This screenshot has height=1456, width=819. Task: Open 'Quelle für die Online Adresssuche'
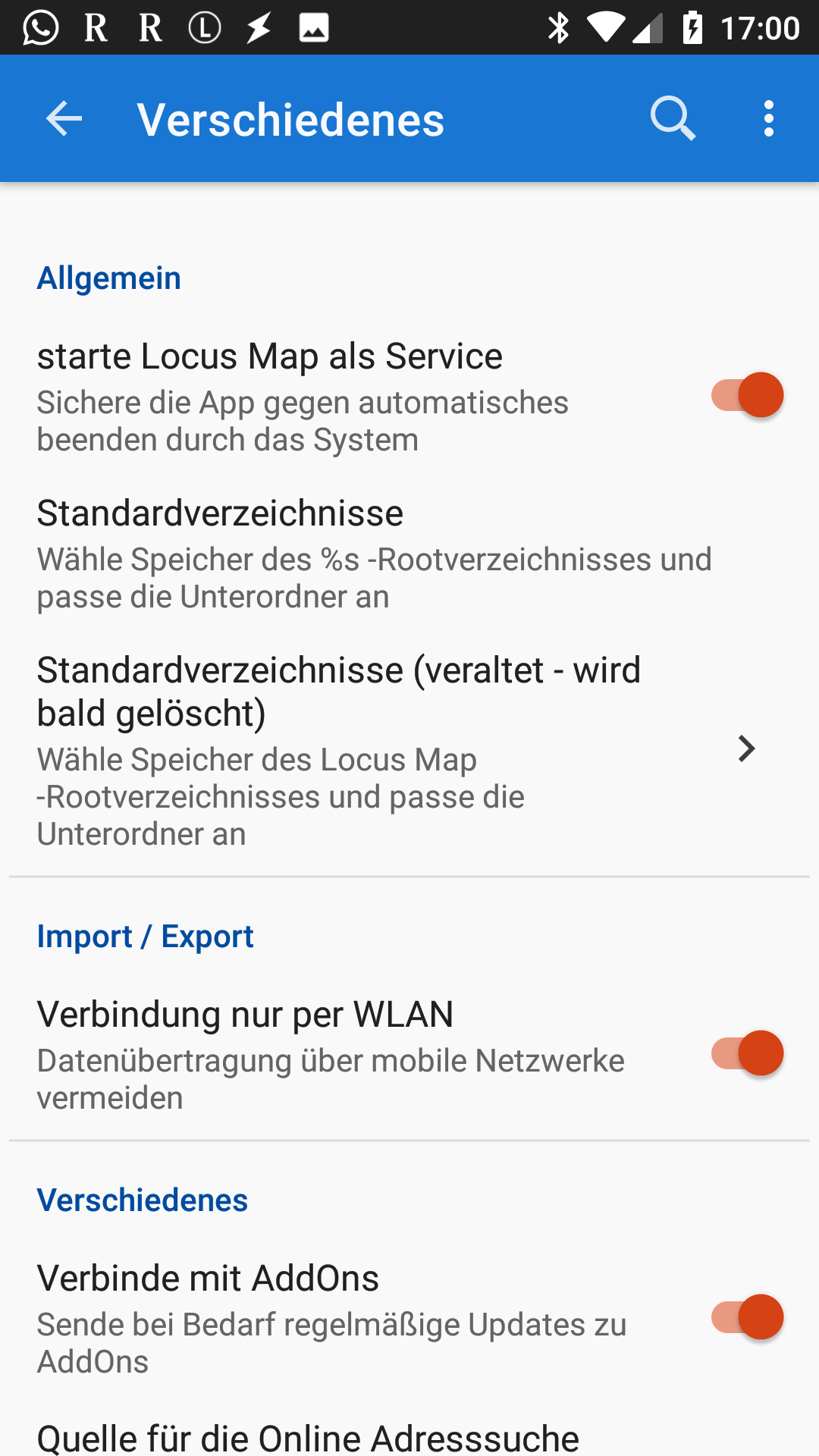click(x=308, y=1438)
